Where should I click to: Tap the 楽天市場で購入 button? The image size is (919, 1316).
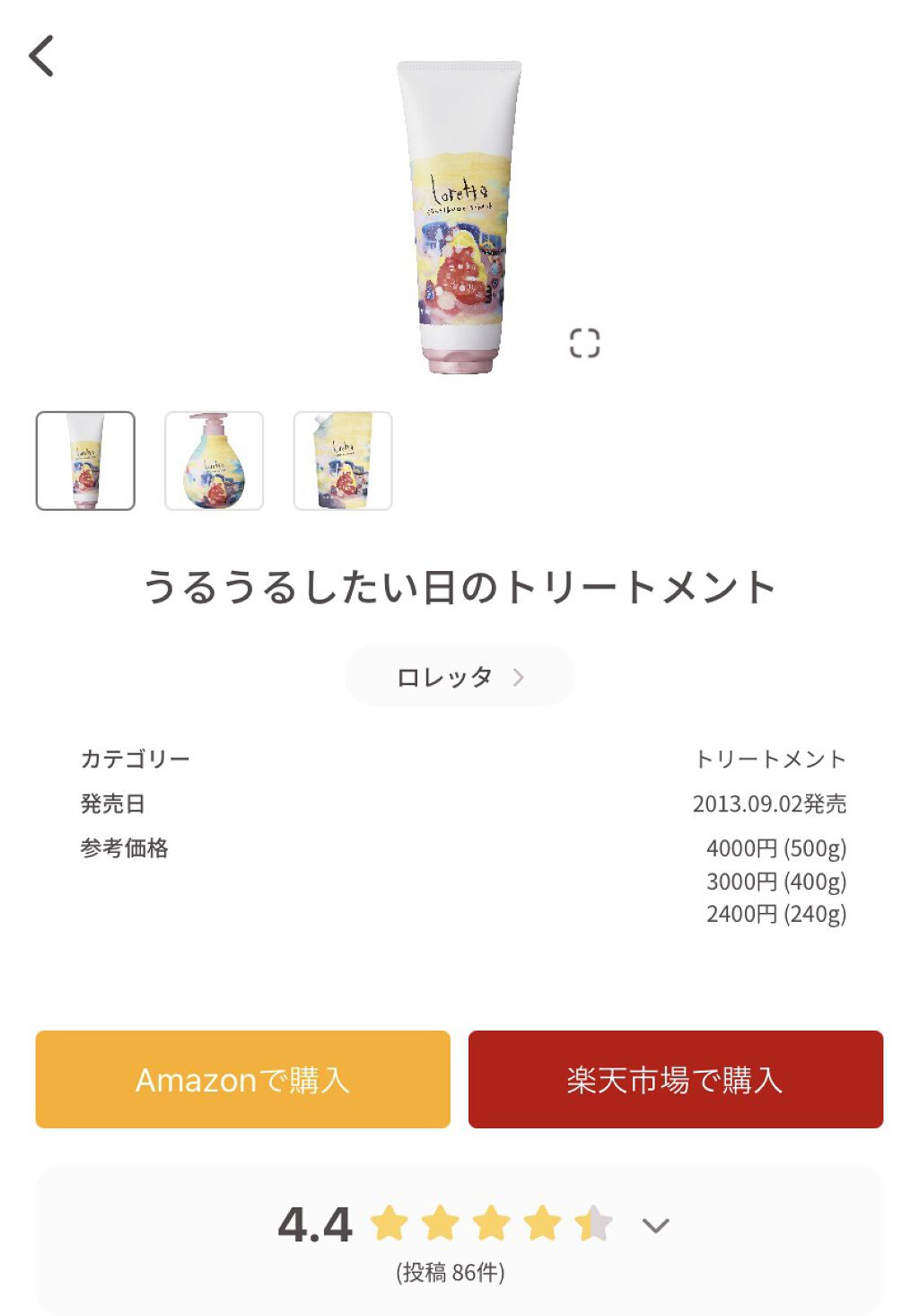pos(676,1079)
